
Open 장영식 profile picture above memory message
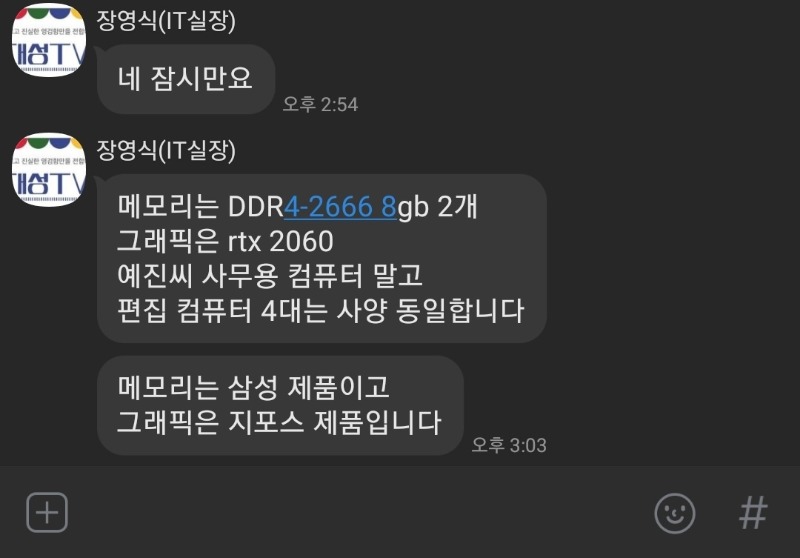tap(47, 168)
